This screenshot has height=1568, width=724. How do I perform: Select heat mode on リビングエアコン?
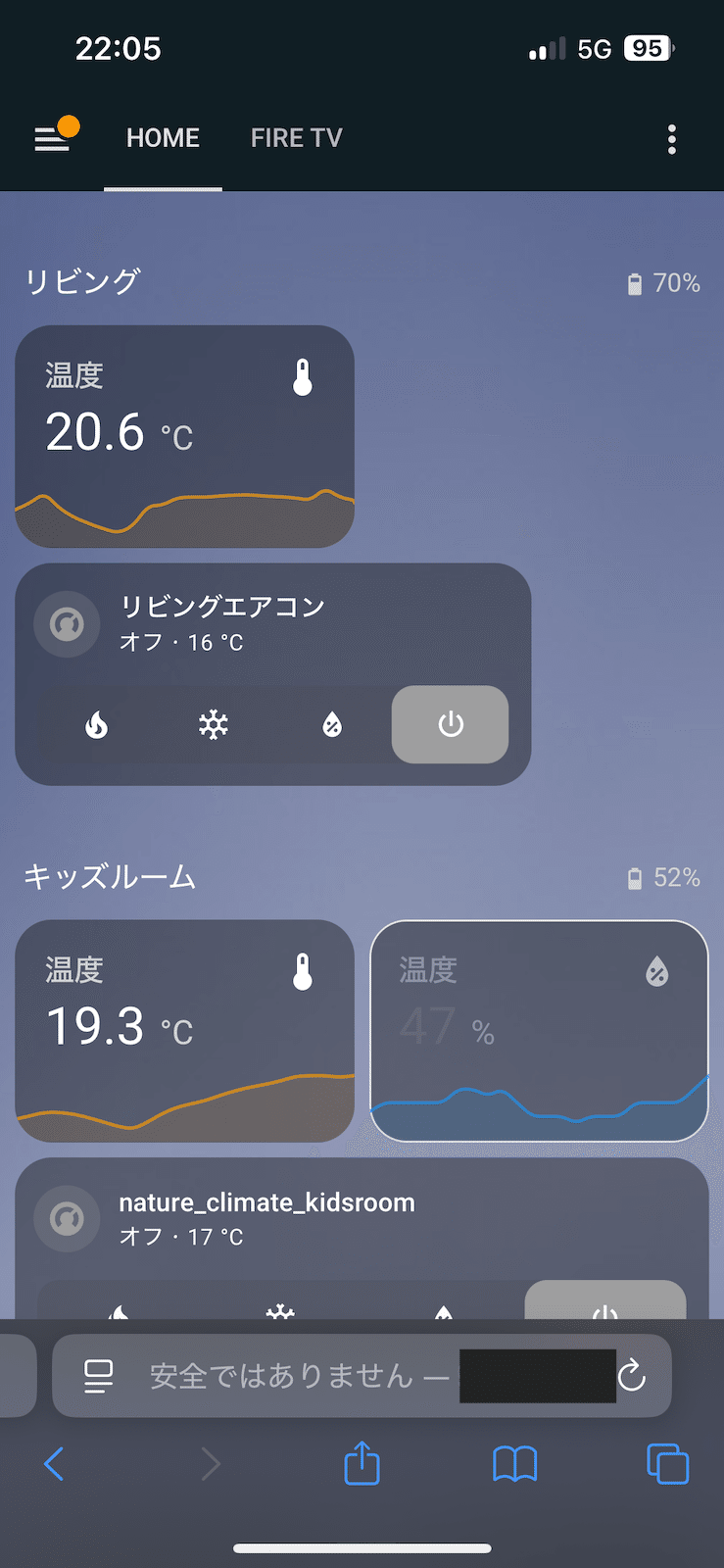coord(95,725)
